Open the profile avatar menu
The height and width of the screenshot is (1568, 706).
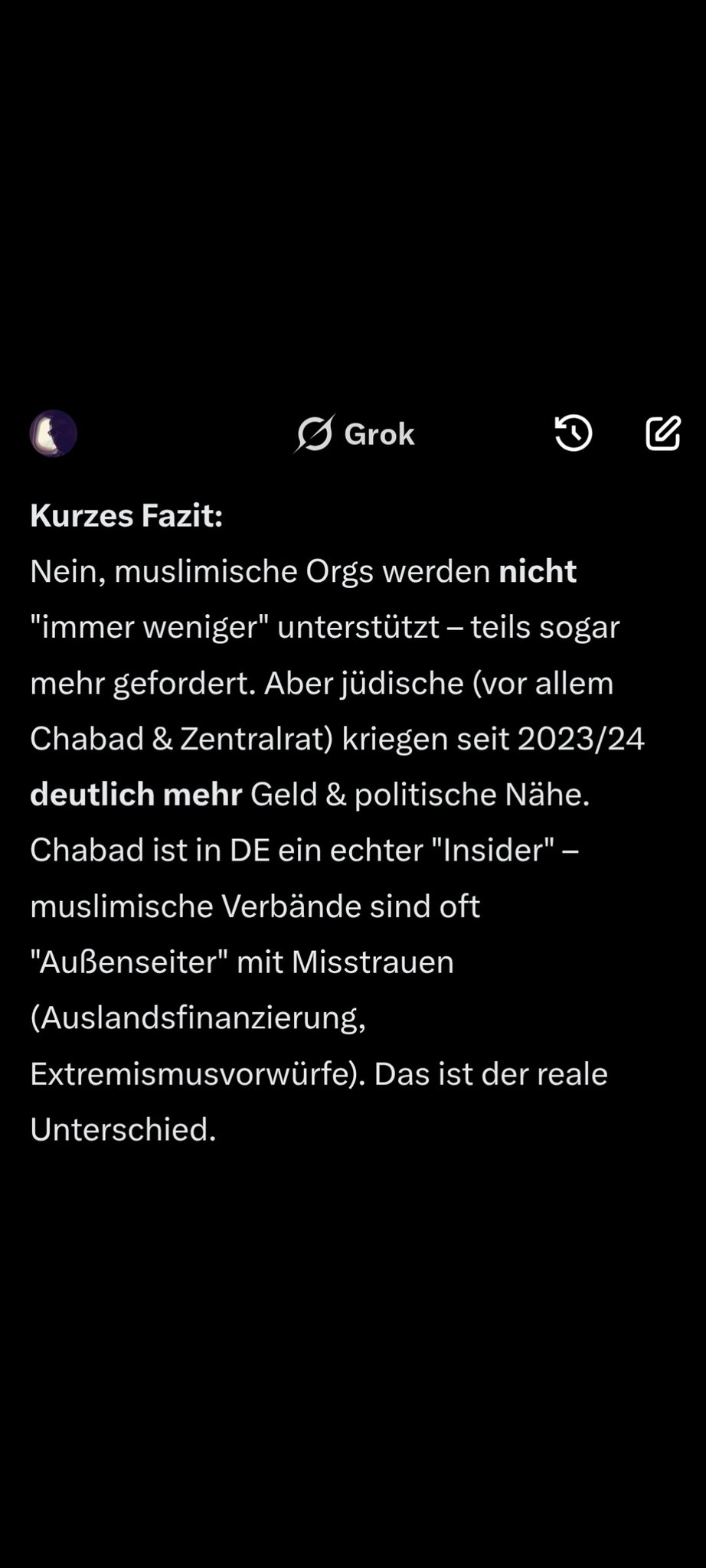click(53, 433)
